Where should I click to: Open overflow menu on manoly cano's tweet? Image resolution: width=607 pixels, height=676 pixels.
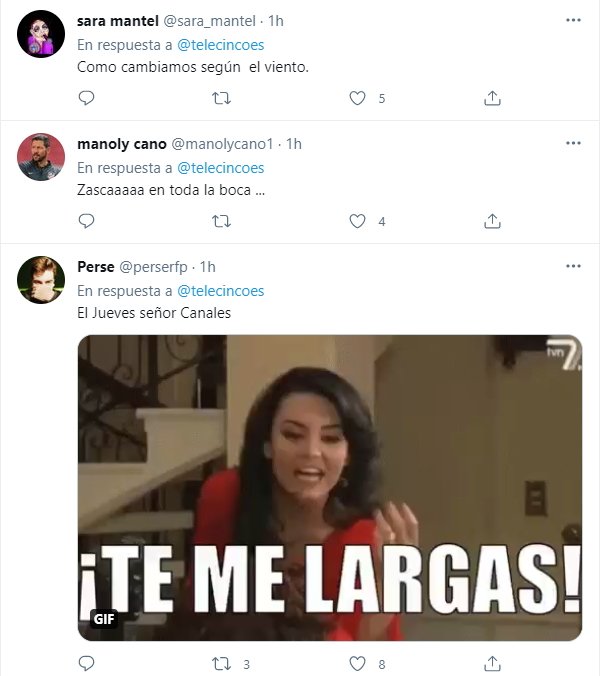pyautogui.click(x=573, y=144)
